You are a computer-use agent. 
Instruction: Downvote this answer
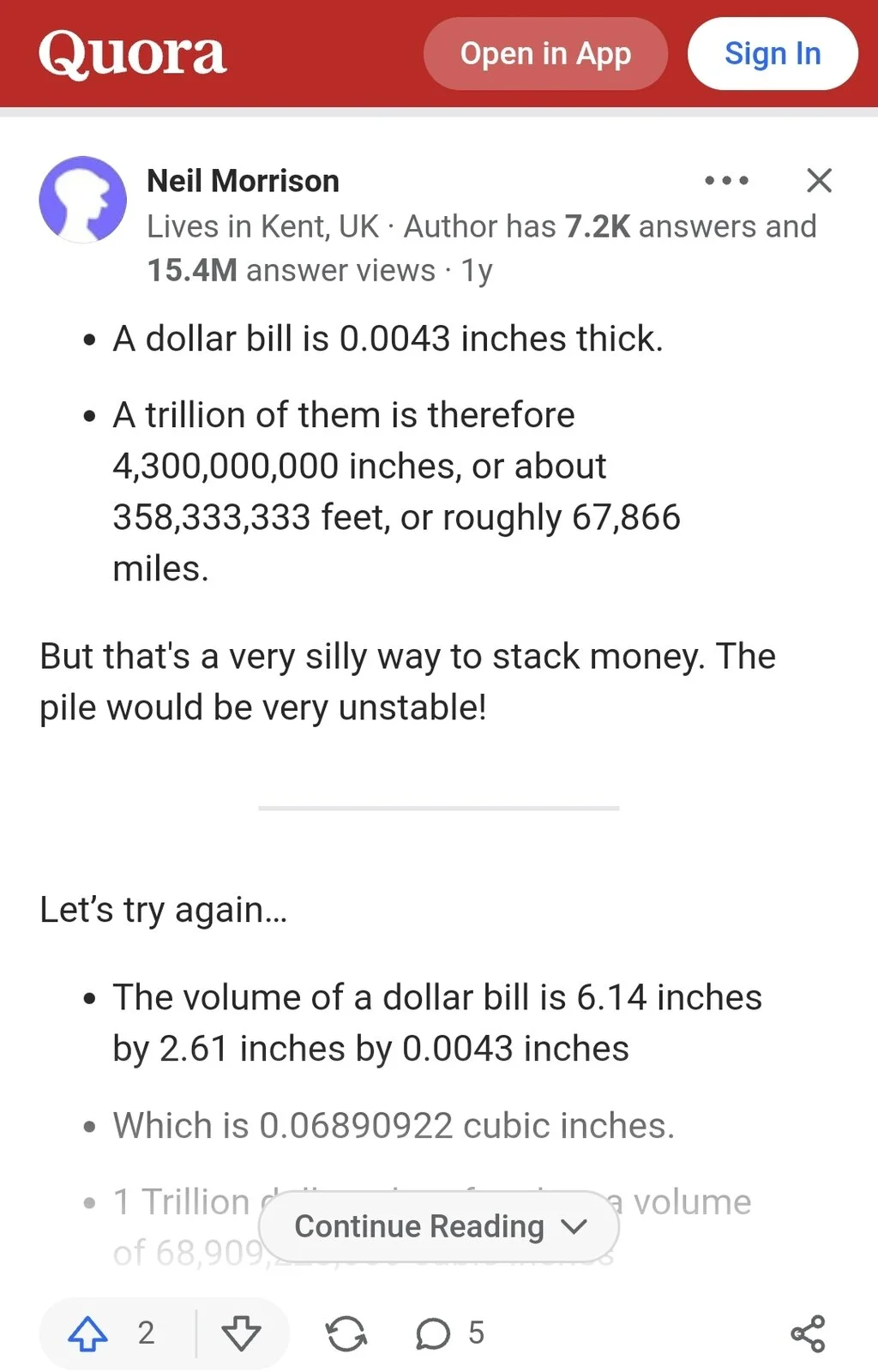pos(241,1333)
